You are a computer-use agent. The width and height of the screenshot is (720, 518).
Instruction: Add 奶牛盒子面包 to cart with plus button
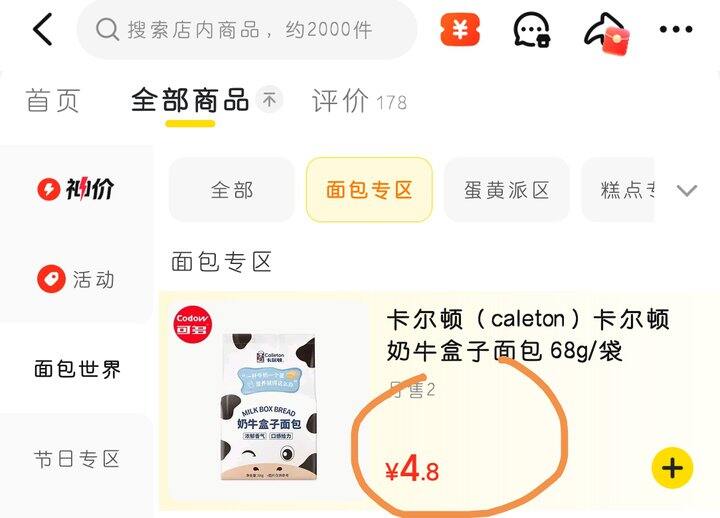coord(672,468)
